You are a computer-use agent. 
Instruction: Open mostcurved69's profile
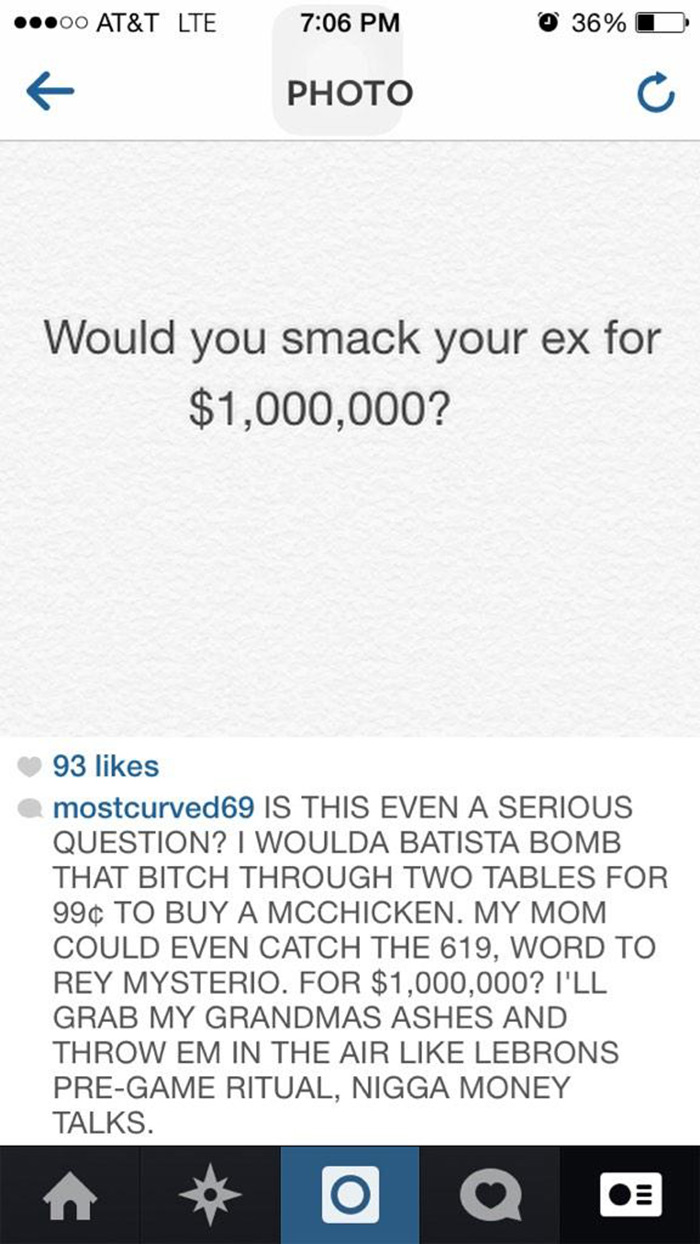pos(154,806)
